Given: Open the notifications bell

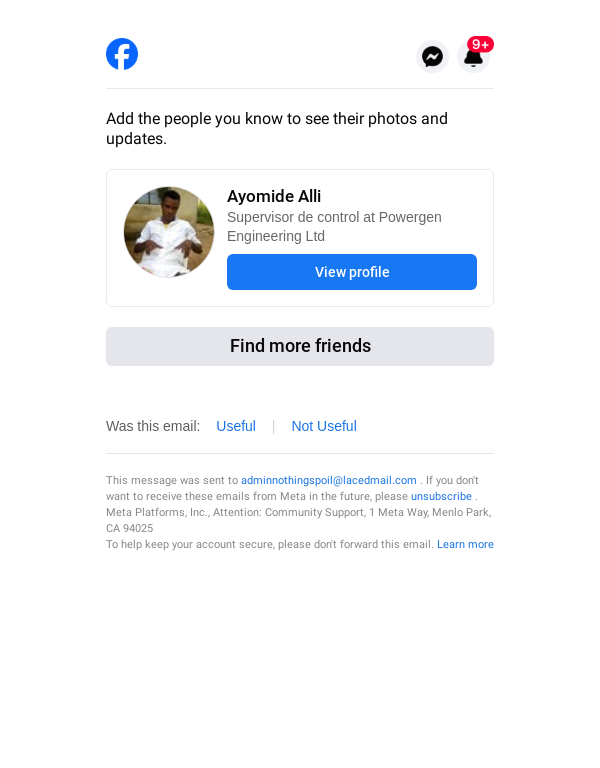Looking at the screenshot, I should [473, 57].
